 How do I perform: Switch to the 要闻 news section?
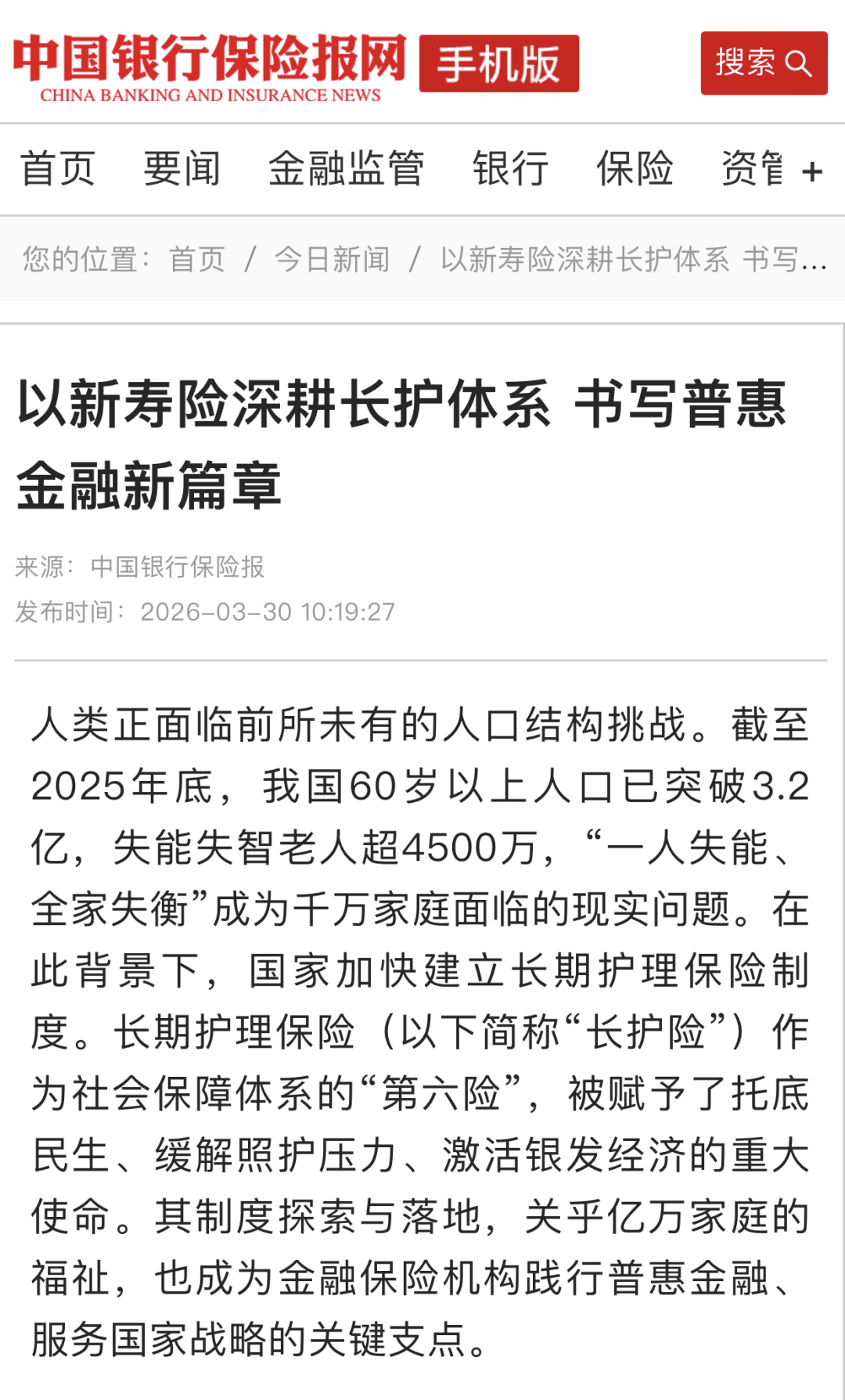point(181,167)
